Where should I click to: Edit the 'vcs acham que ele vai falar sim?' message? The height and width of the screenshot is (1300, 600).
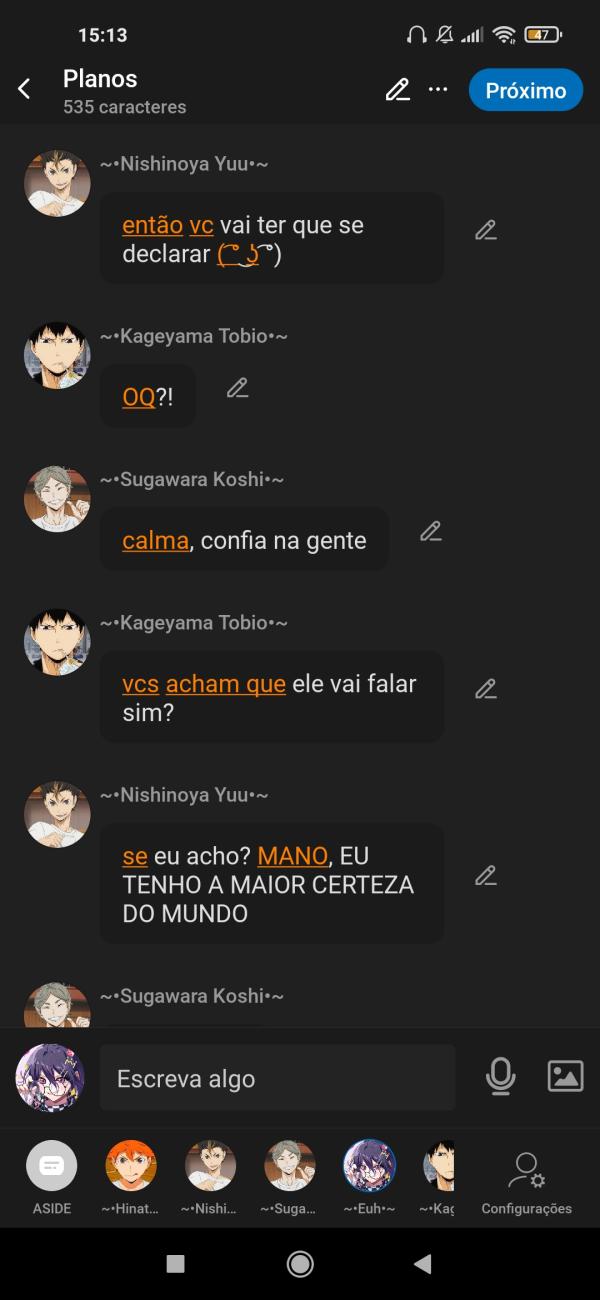486,689
